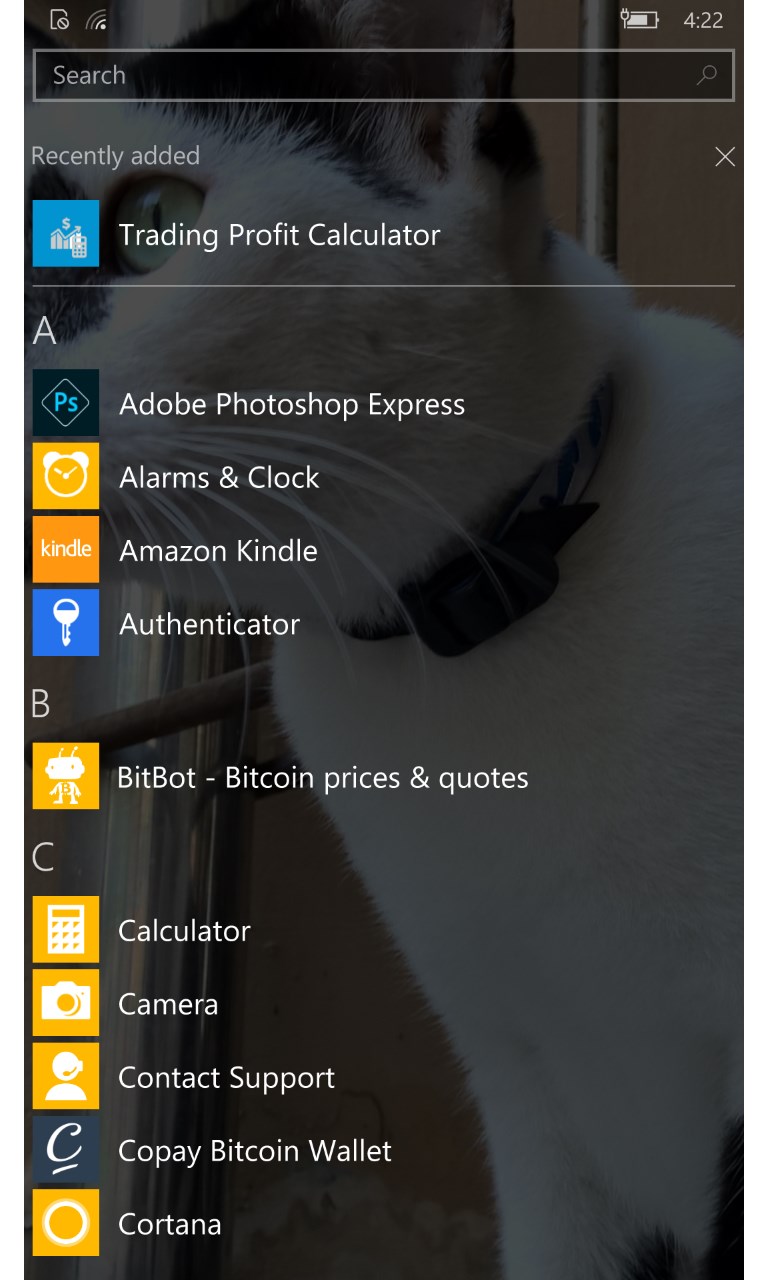Open BitBot Bitcoin prices & quotes

[322, 777]
